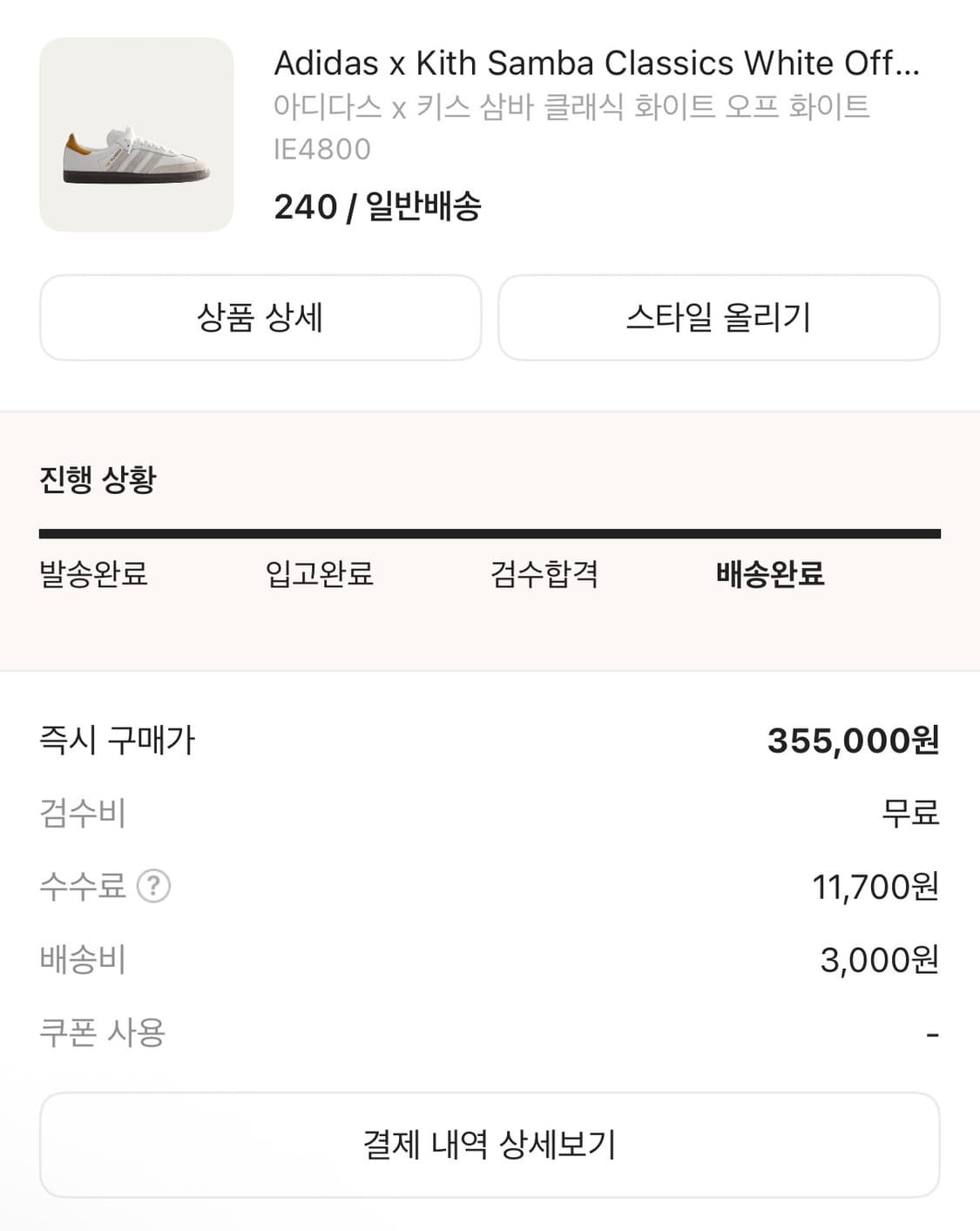Select the 검수합격 progress step

[x=544, y=574]
